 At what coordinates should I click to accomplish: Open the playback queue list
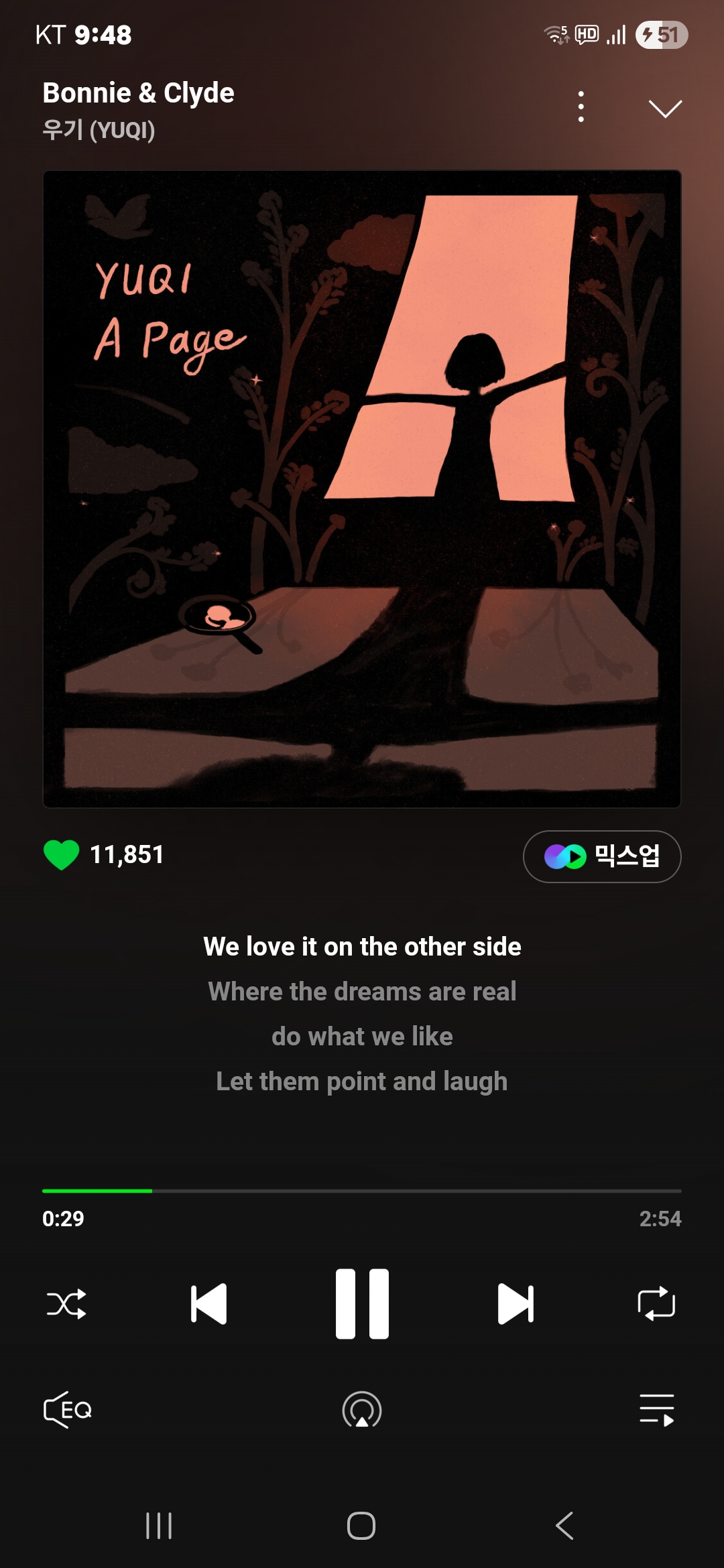(656, 1410)
